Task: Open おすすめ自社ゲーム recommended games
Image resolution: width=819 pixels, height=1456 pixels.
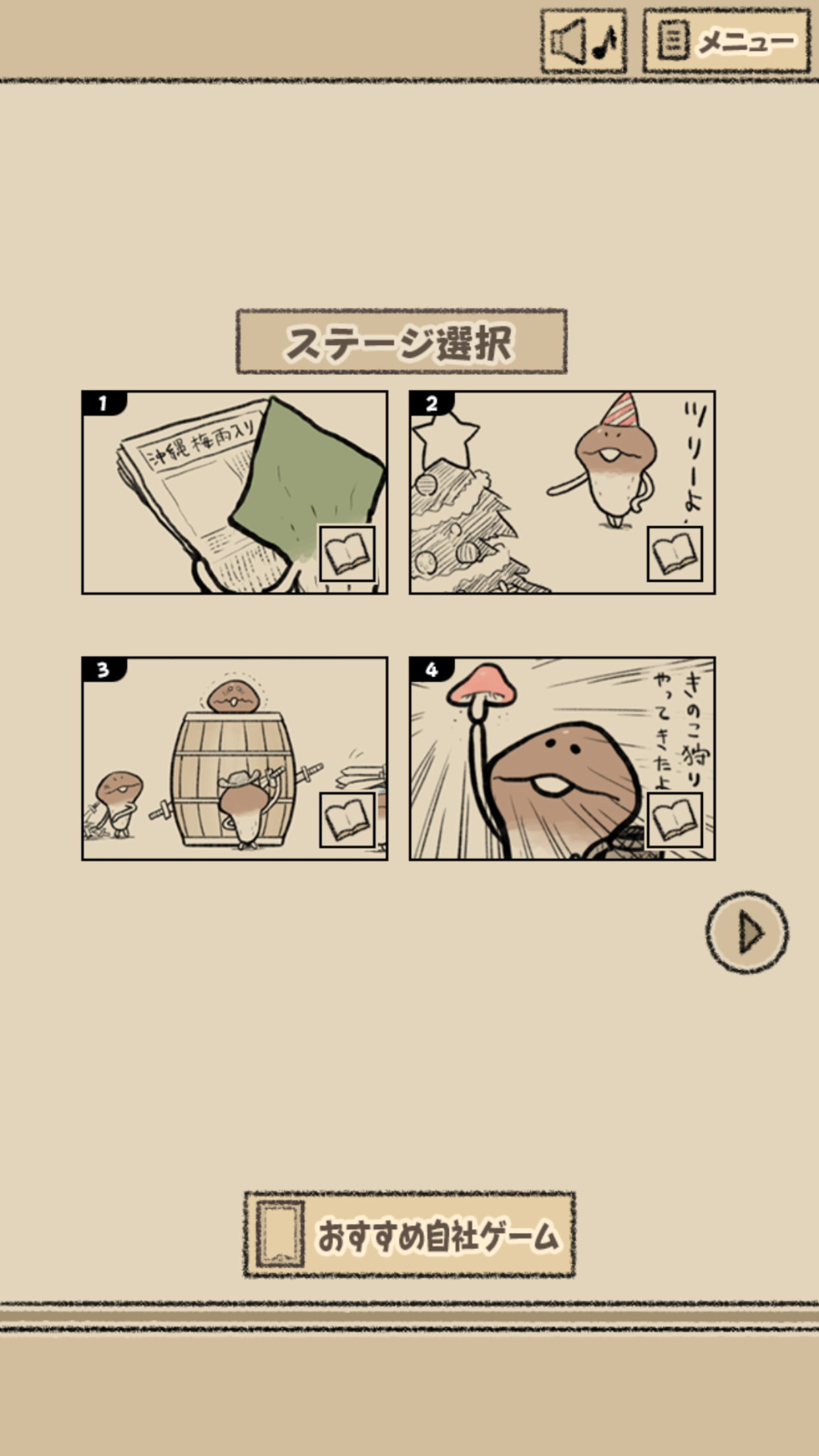Action: (x=409, y=1235)
